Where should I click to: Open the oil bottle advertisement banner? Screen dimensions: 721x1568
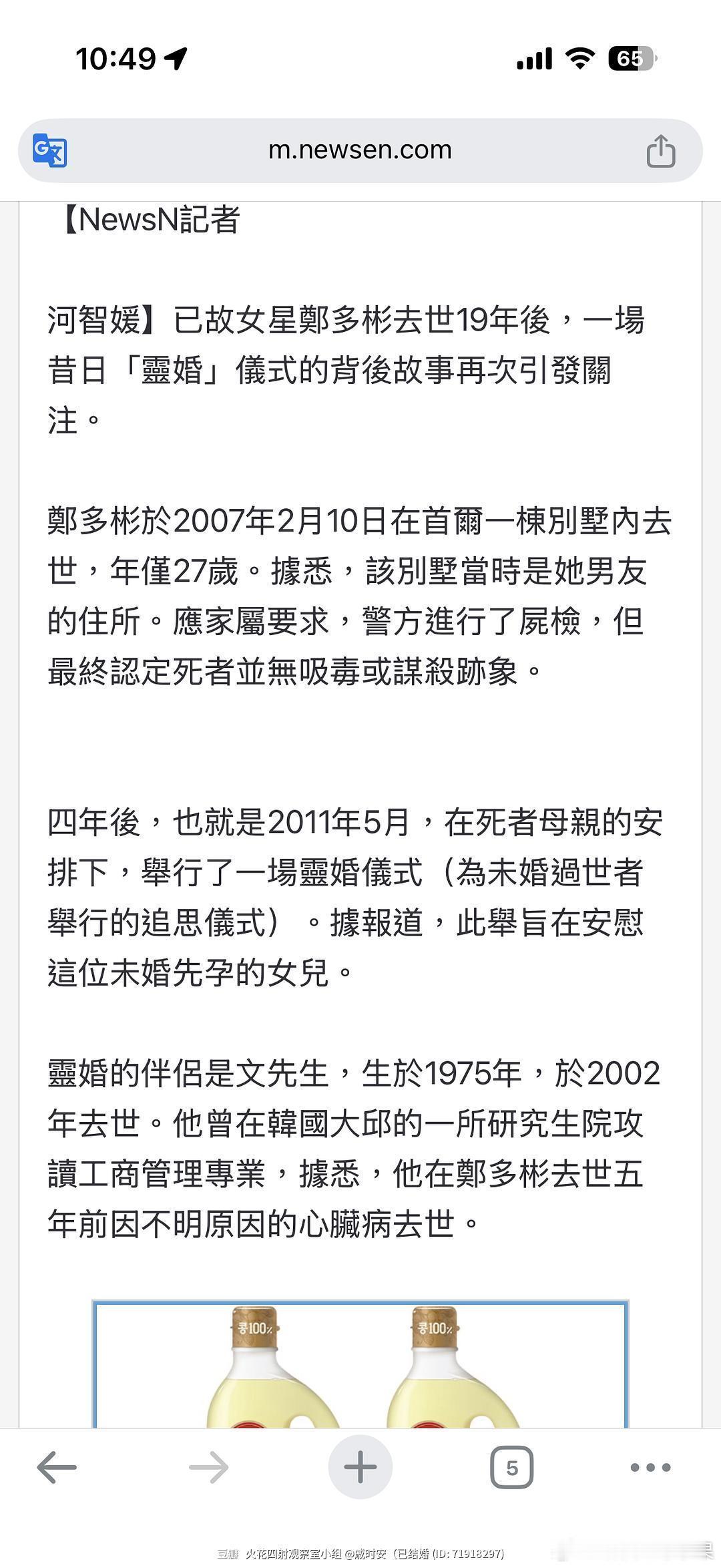[360, 1364]
